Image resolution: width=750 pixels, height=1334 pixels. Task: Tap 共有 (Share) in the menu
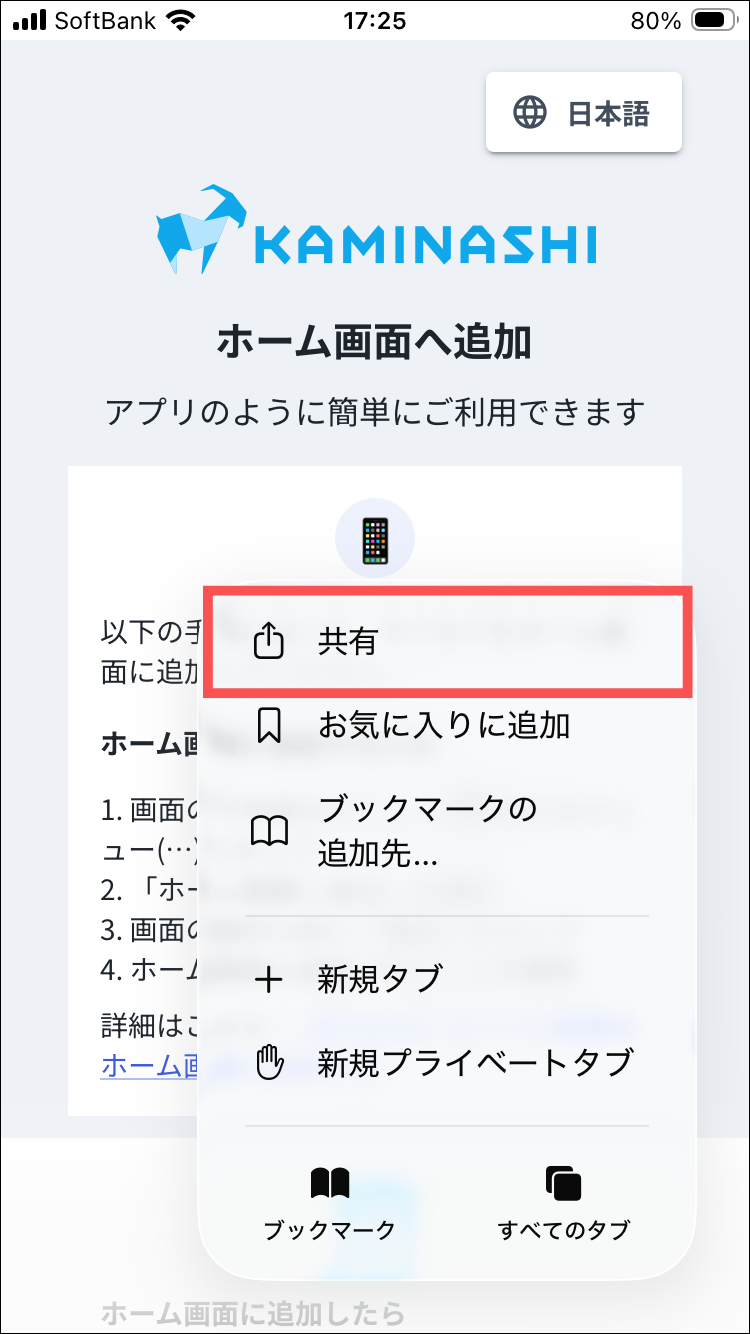click(446, 642)
